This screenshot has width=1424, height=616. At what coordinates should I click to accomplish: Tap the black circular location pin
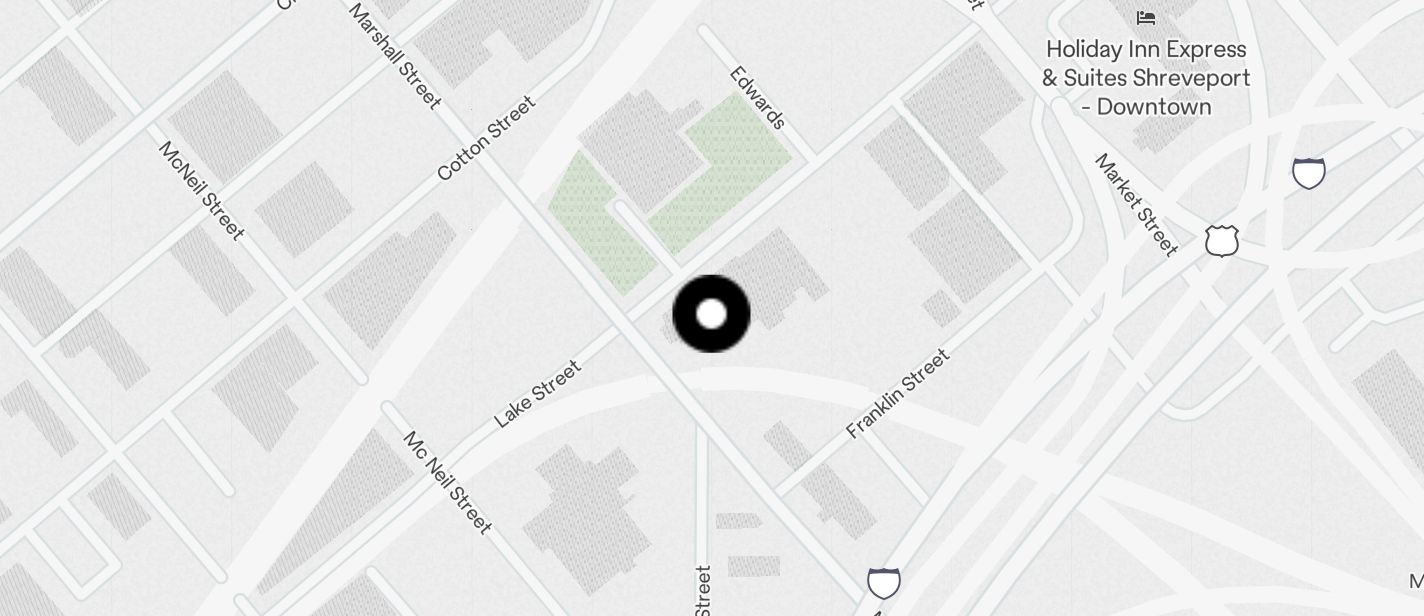(711, 314)
